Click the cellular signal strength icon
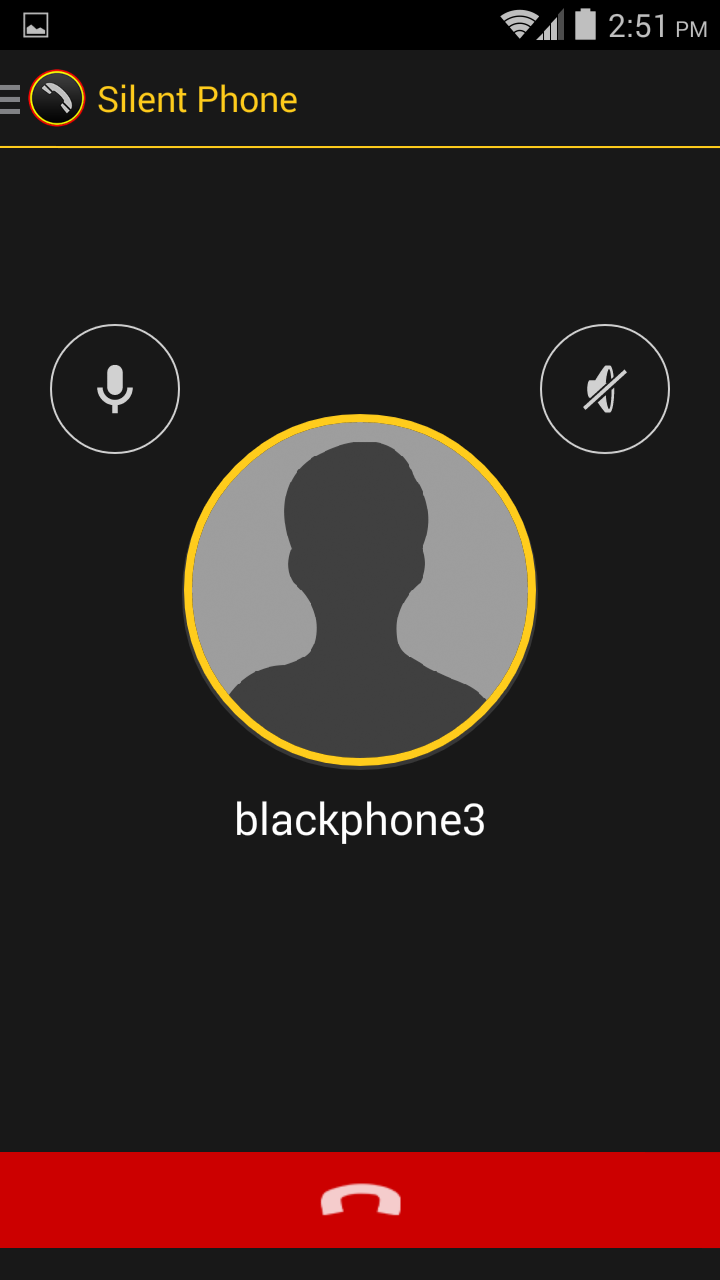 coord(552,25)
